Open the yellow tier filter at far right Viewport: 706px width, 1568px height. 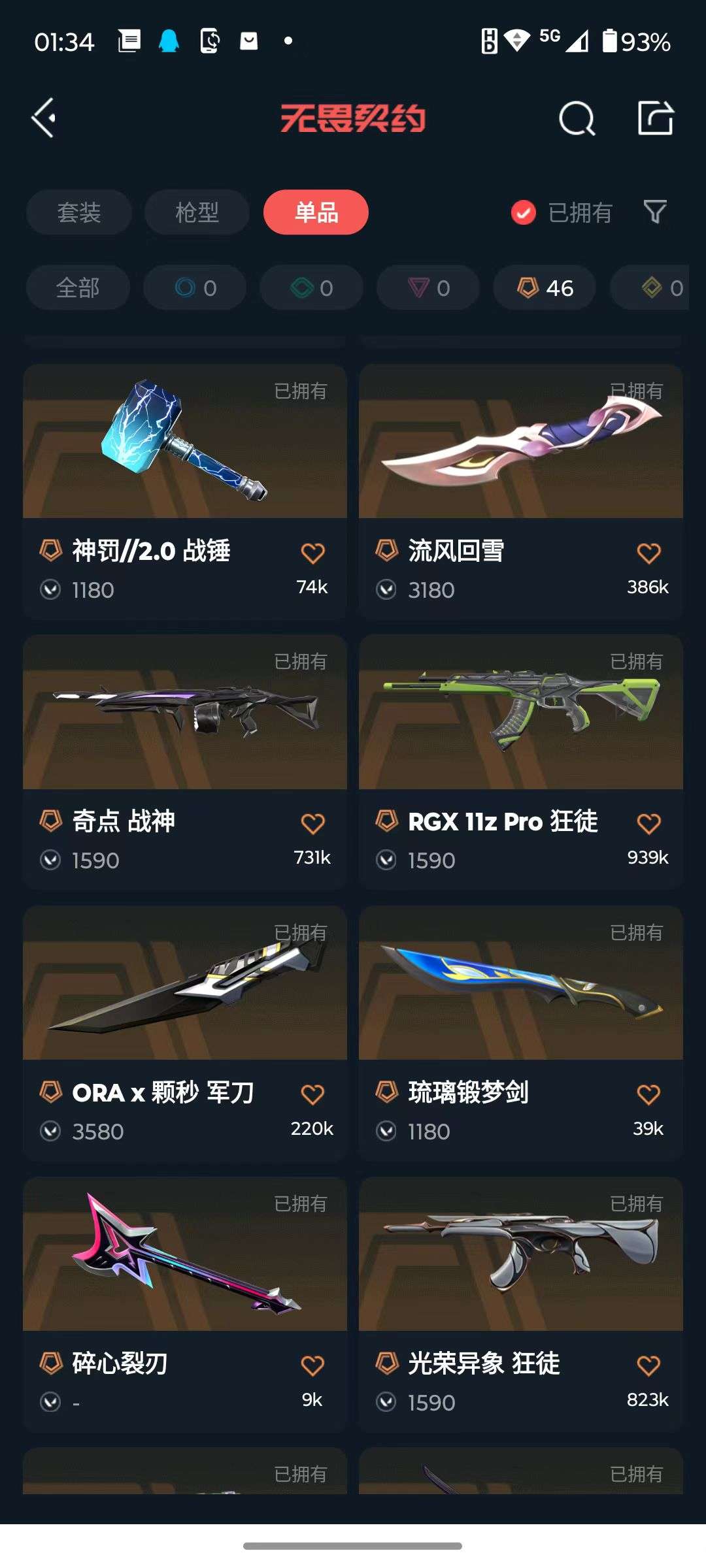pos(657,287)
